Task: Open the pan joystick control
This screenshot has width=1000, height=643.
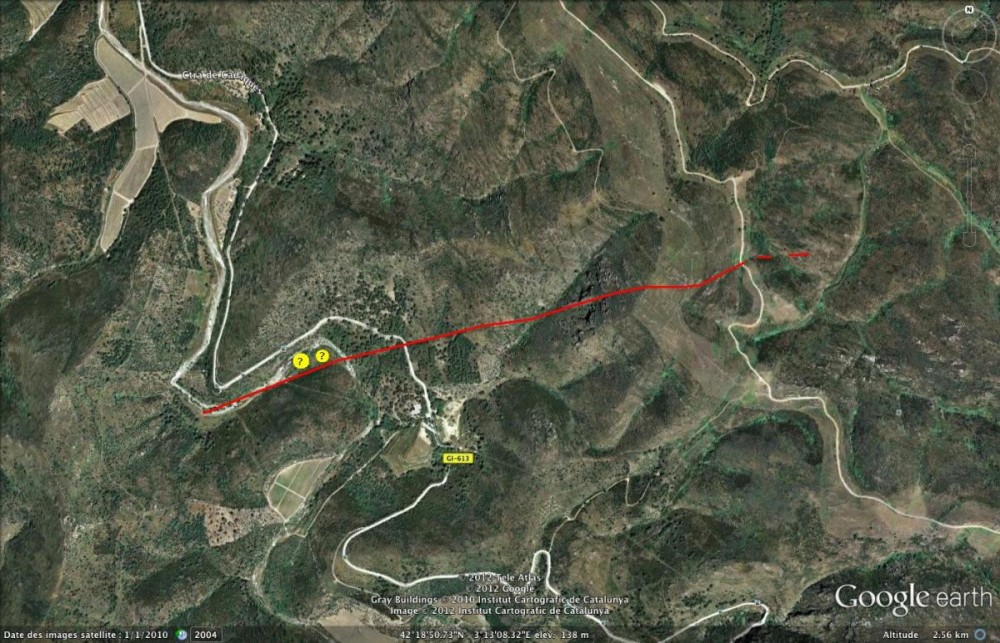Action: [x=969, y=86]
